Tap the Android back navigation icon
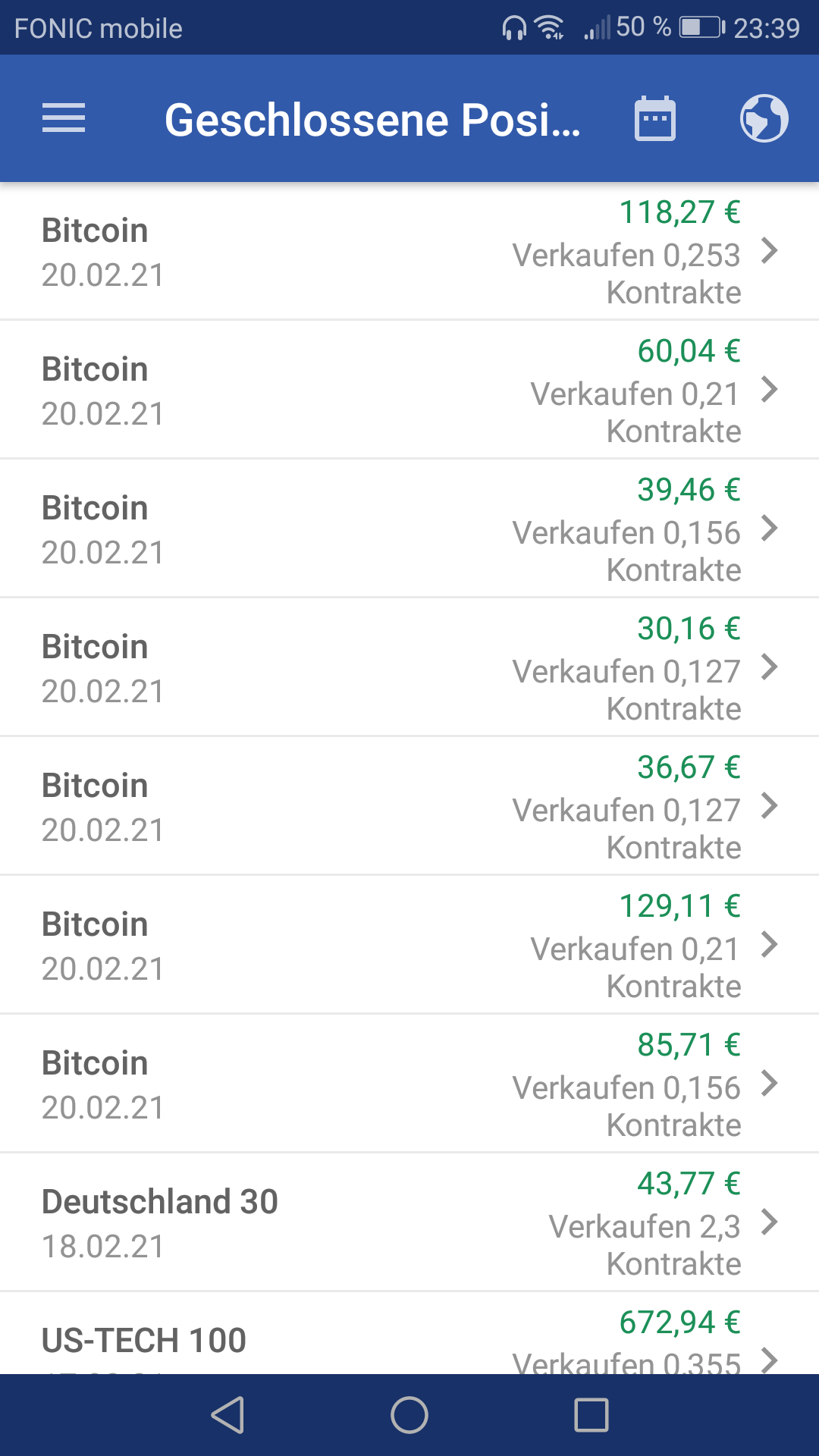Image resolution: width=819 pixels, height=1456 pixels. 225,1414
